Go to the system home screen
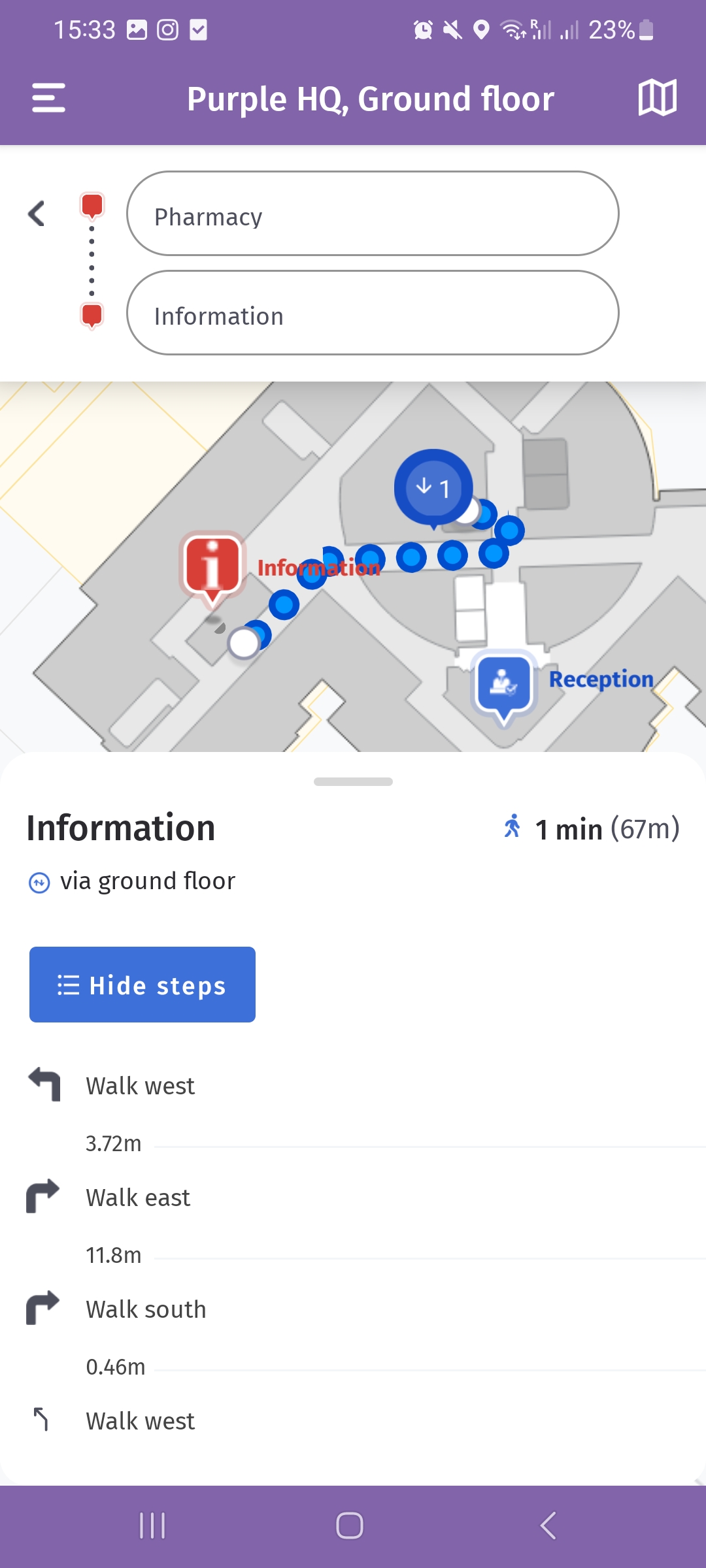The image size is (706, 1568). point(350,1526)
